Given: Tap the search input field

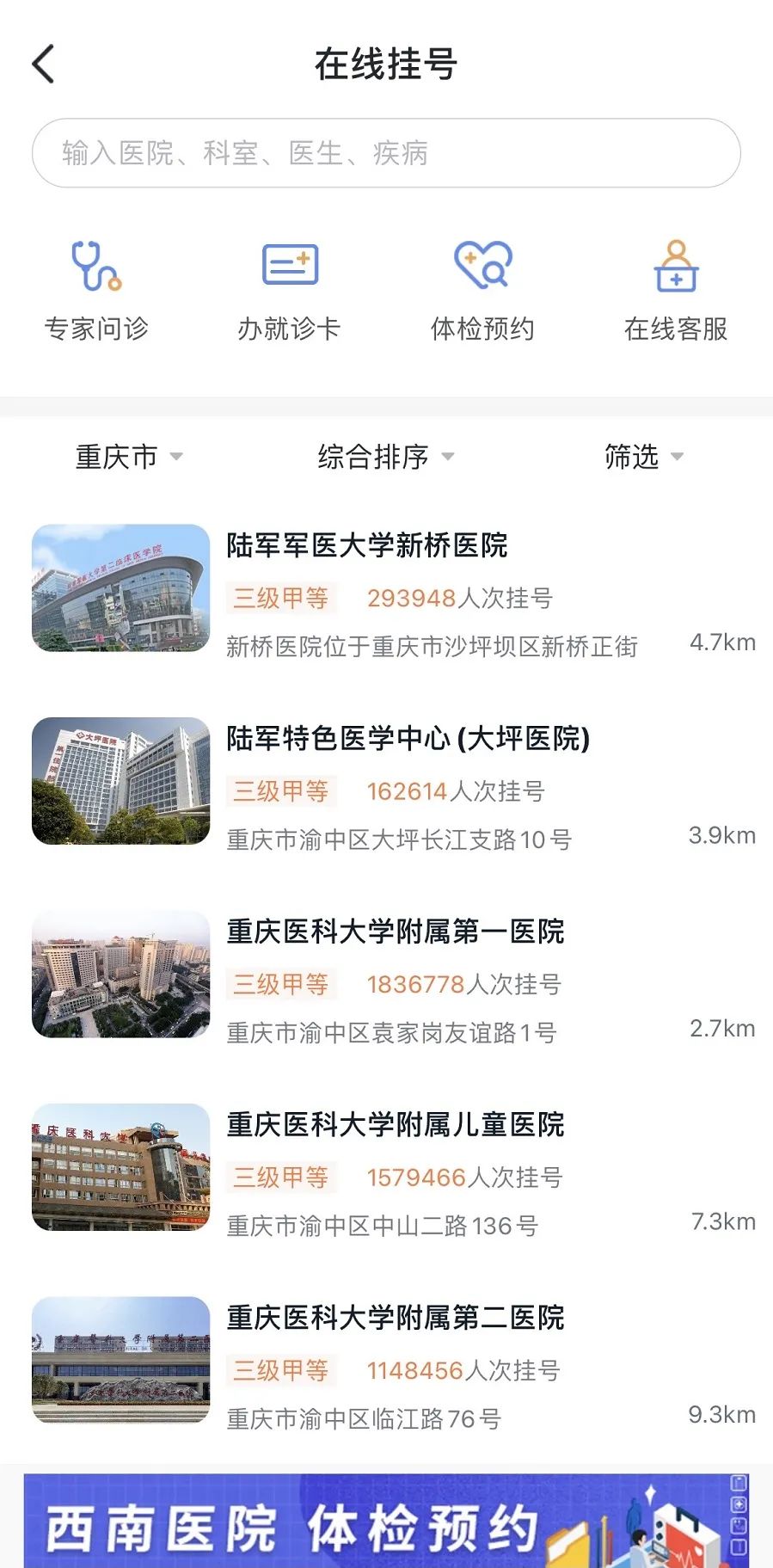Looking at the screenshot, I should pos(386,153).
